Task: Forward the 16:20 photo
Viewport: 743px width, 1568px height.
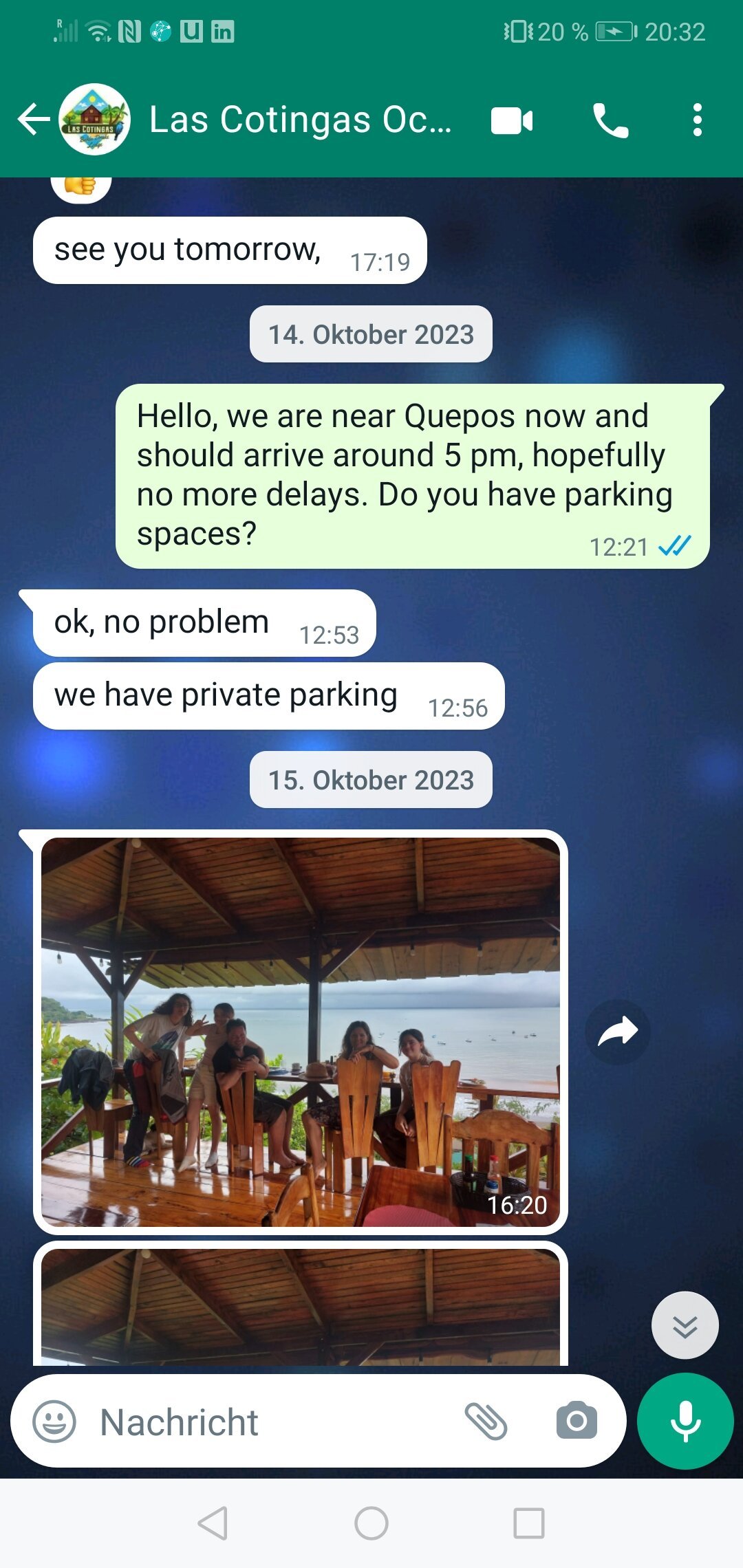Action: 617,1032
